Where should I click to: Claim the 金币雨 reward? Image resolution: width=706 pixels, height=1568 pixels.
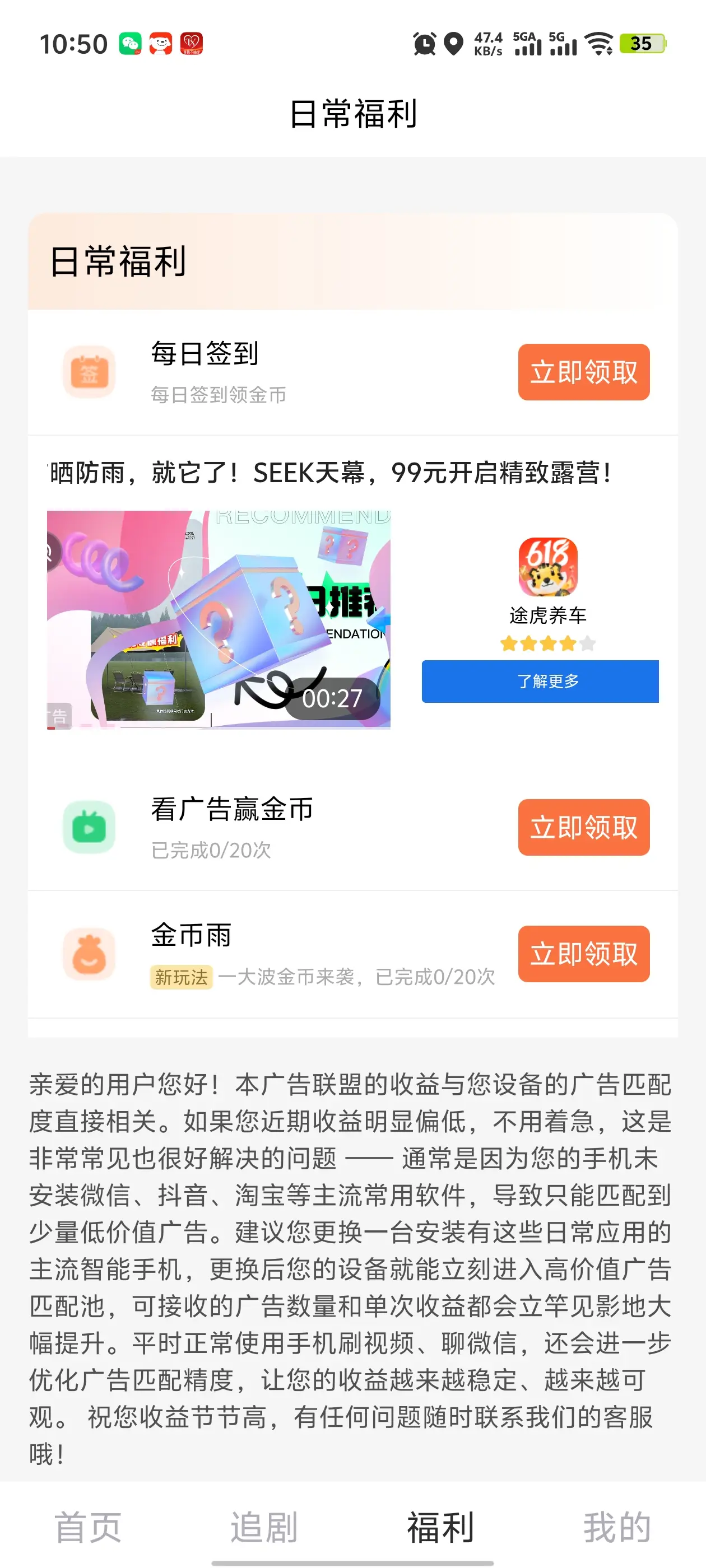pyautogui.click(x=583, y=954)
